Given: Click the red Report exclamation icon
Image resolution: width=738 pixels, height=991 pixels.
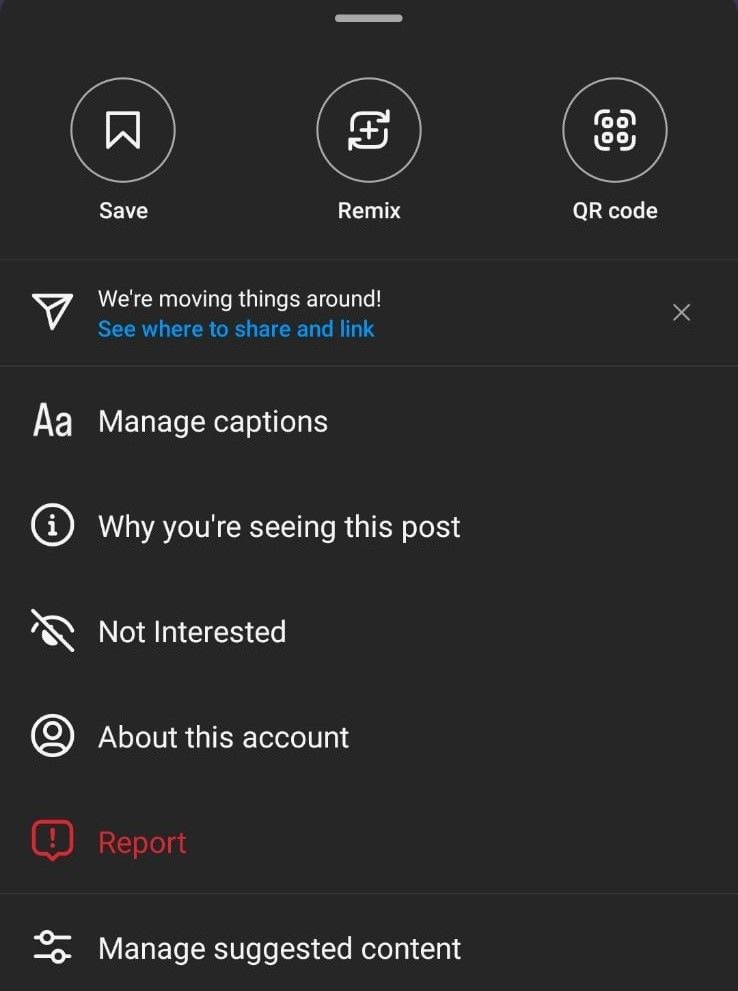Looking at the screenshot, I should click(x=51, y=843).
